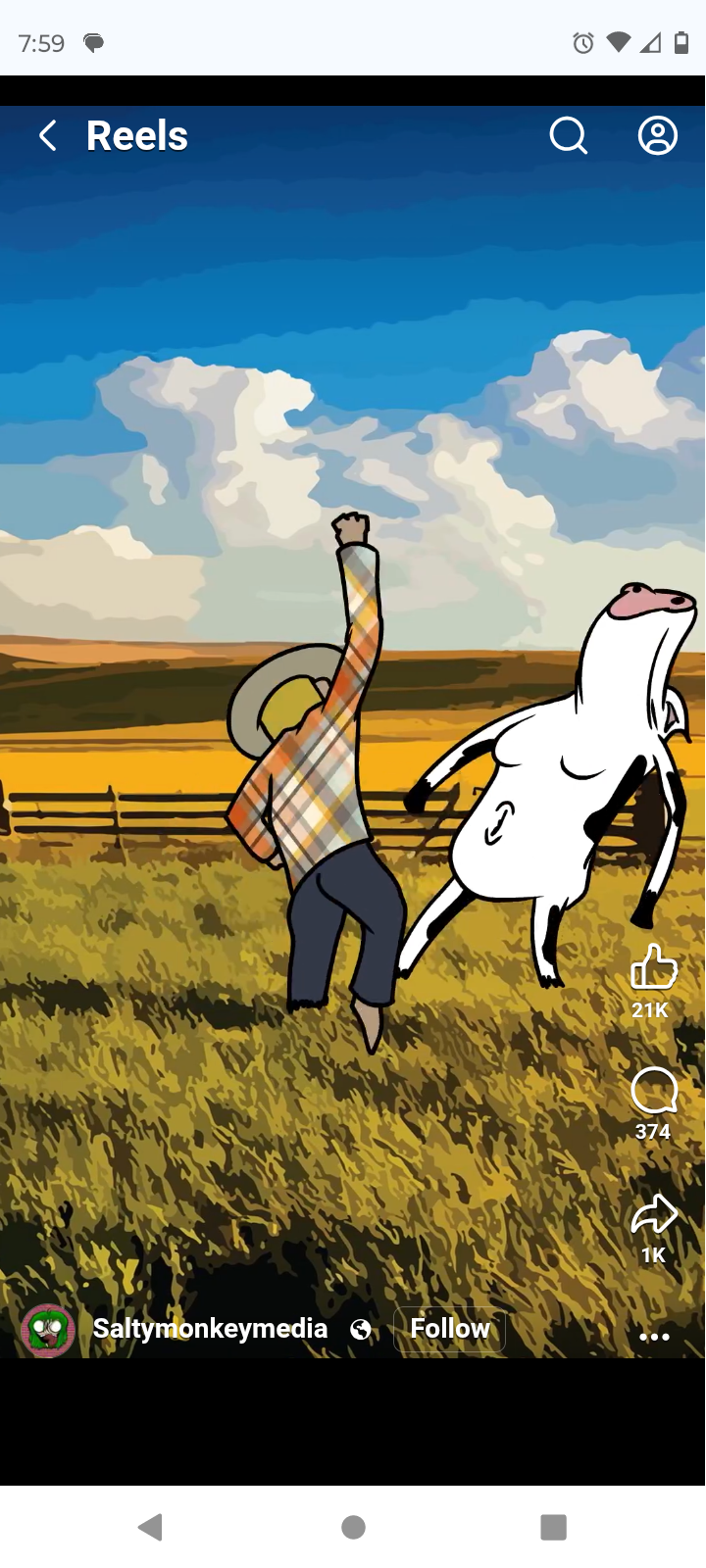706x1568 pixels.
Task: Open the Saltymonkeymedia profile name
Action: 210,1329
